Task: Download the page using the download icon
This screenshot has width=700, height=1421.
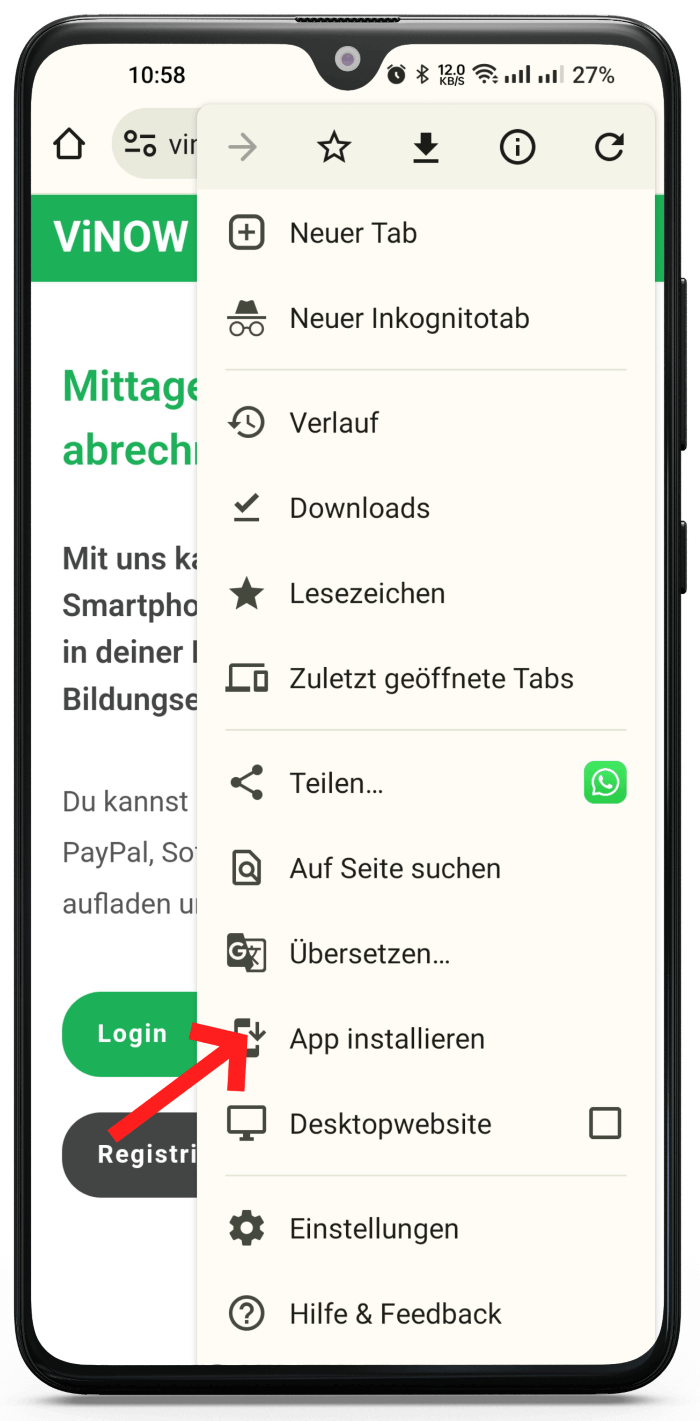Action: pos(426,148)
